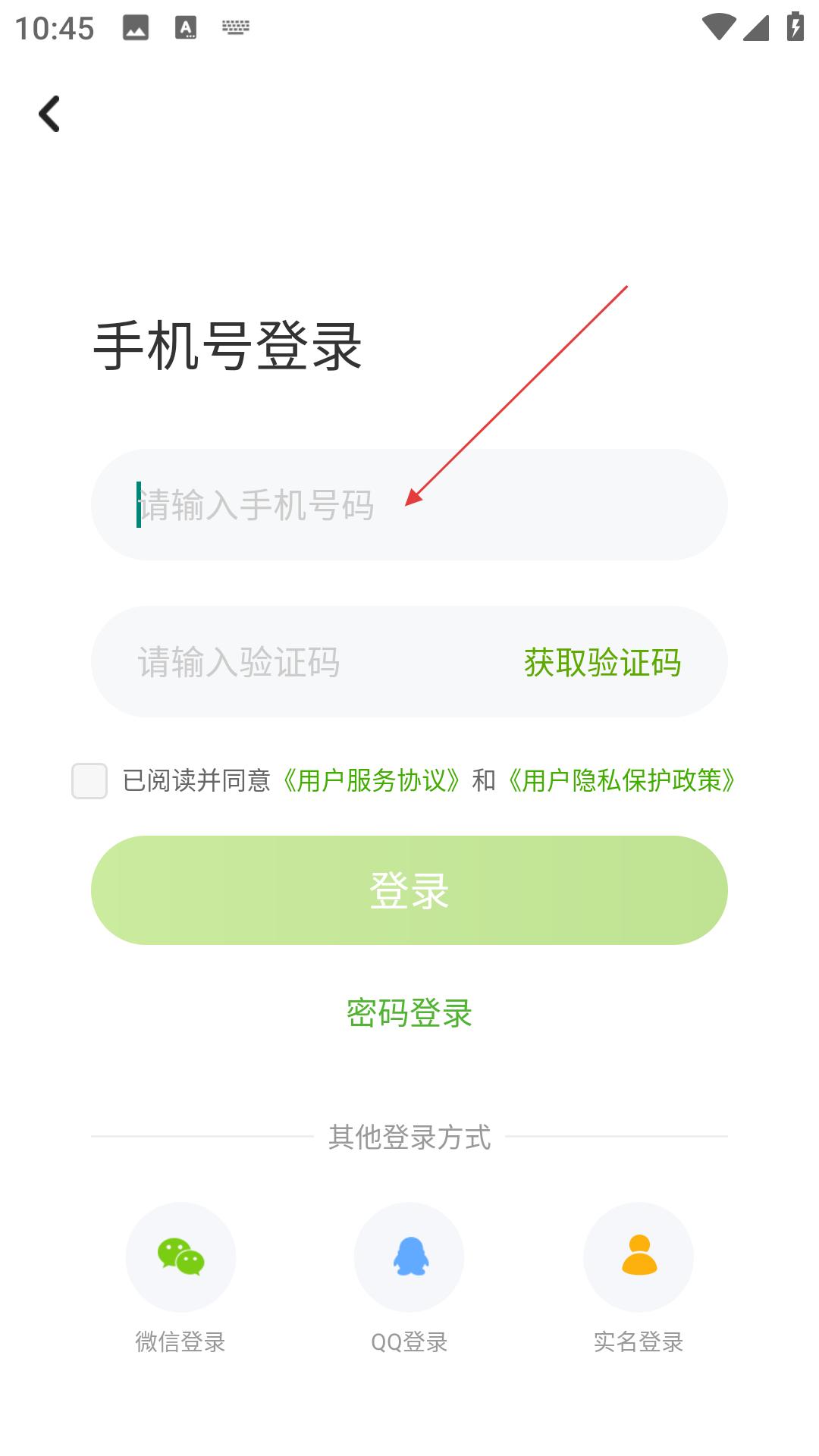Check the agreement checkbox
The width and height of the screenshot is (819, 1456).
[x=89, y=781]
